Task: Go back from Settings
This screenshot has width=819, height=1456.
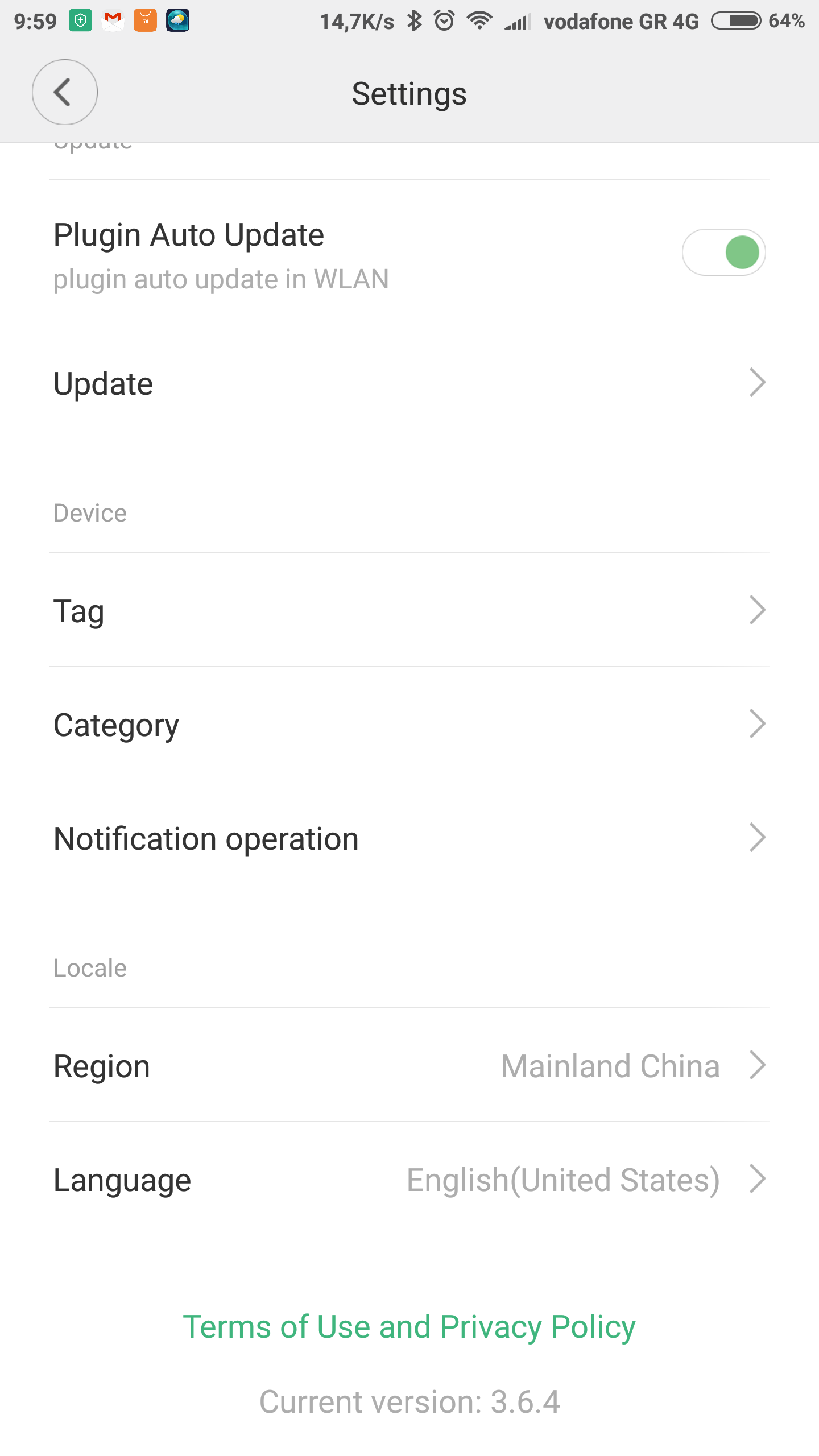Action: coord(64,92)
